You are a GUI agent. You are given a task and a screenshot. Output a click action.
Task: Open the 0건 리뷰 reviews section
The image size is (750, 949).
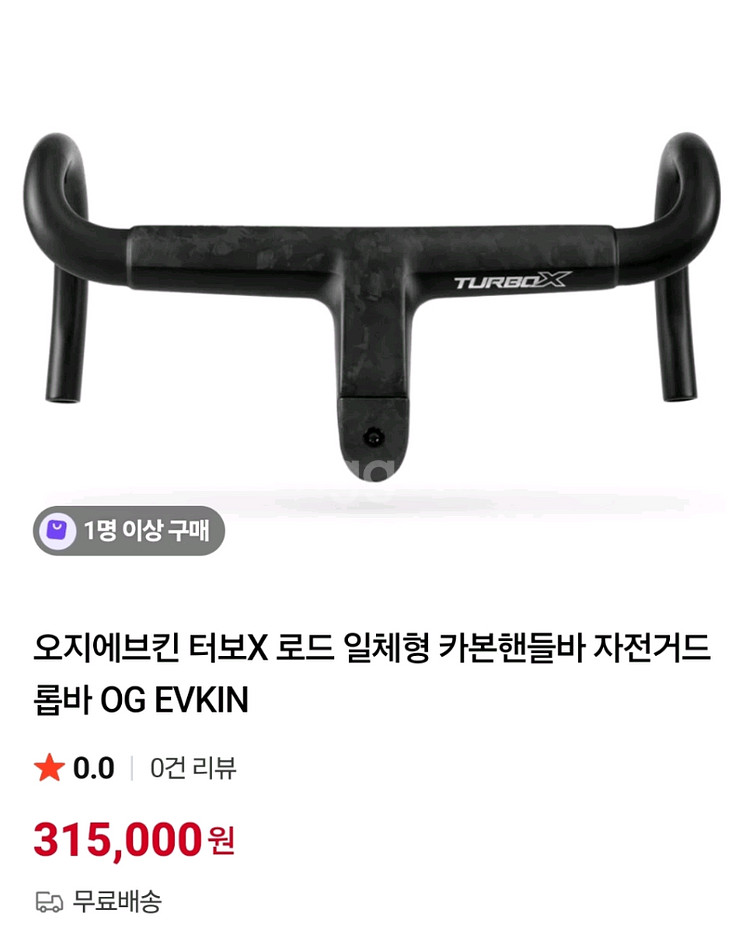pyautogui.click(x=193, y=768)
